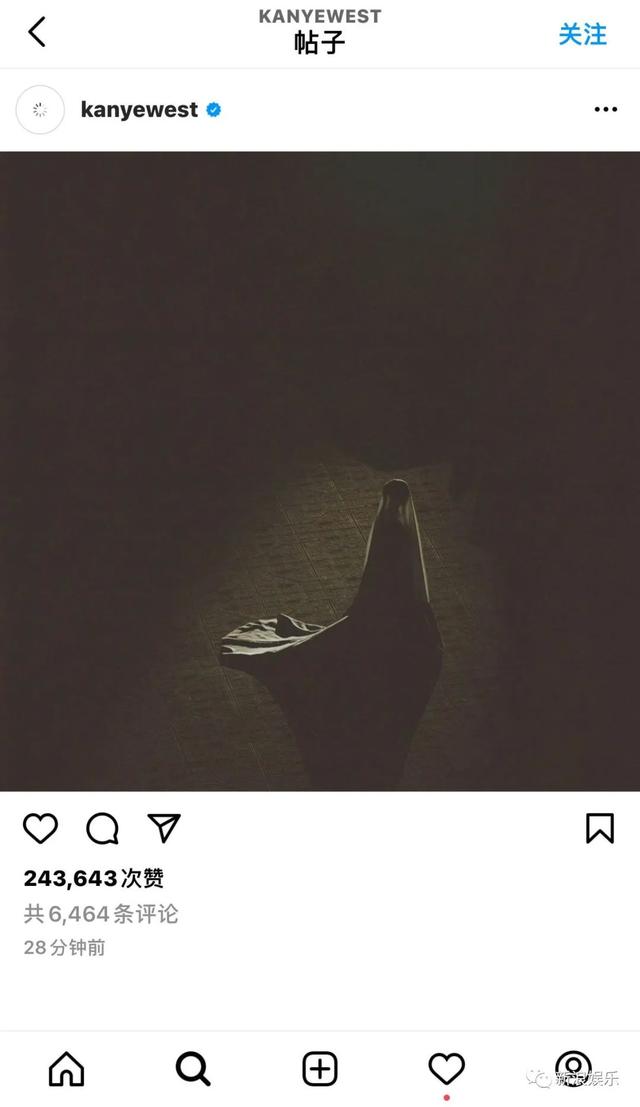The width and height of the screenshot is (640, 1107).
Task: Switch to the Home tab
Action: point(66,1069)
